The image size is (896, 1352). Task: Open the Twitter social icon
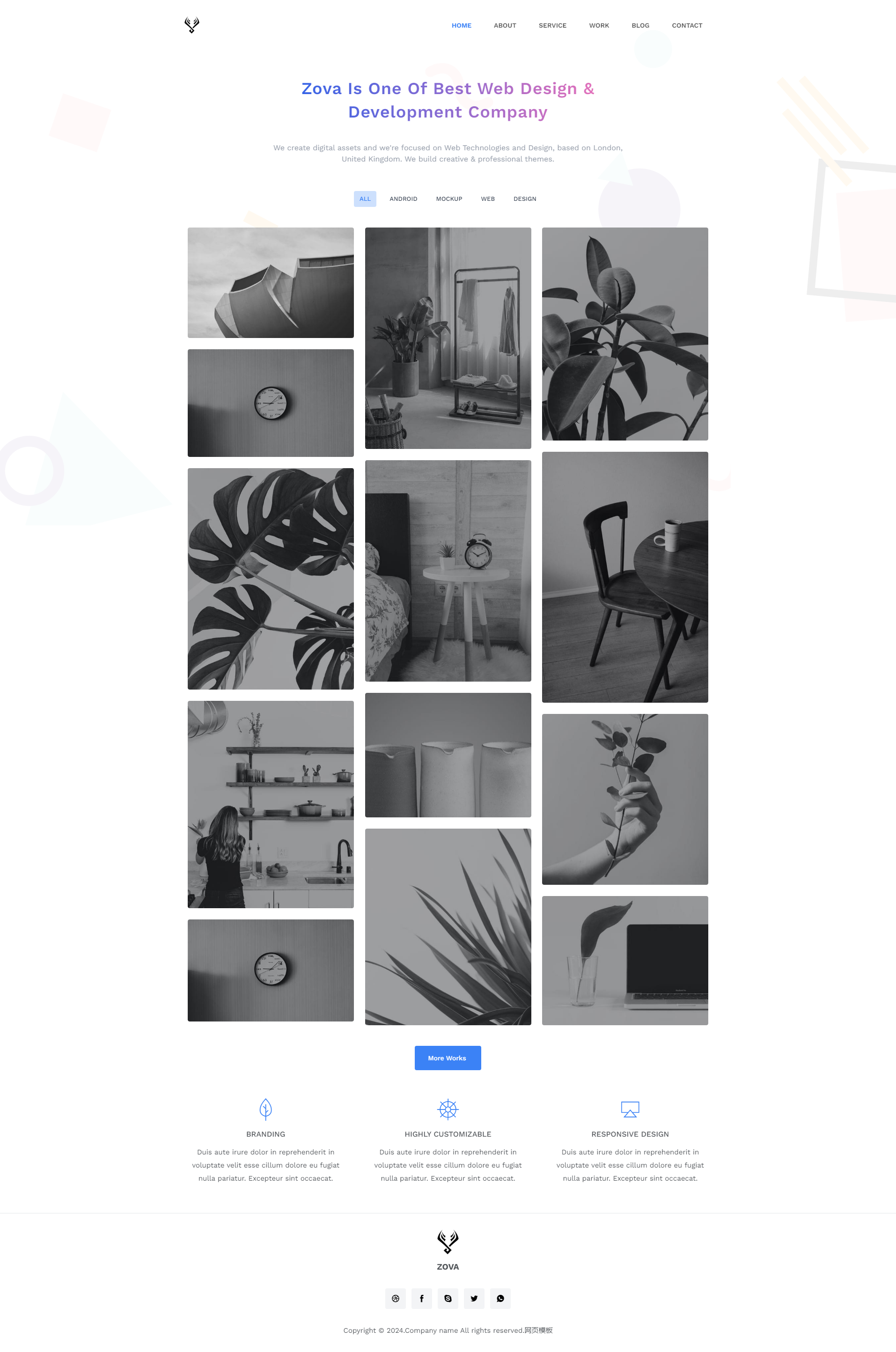pyautogui.click(x=474, y=1298)
